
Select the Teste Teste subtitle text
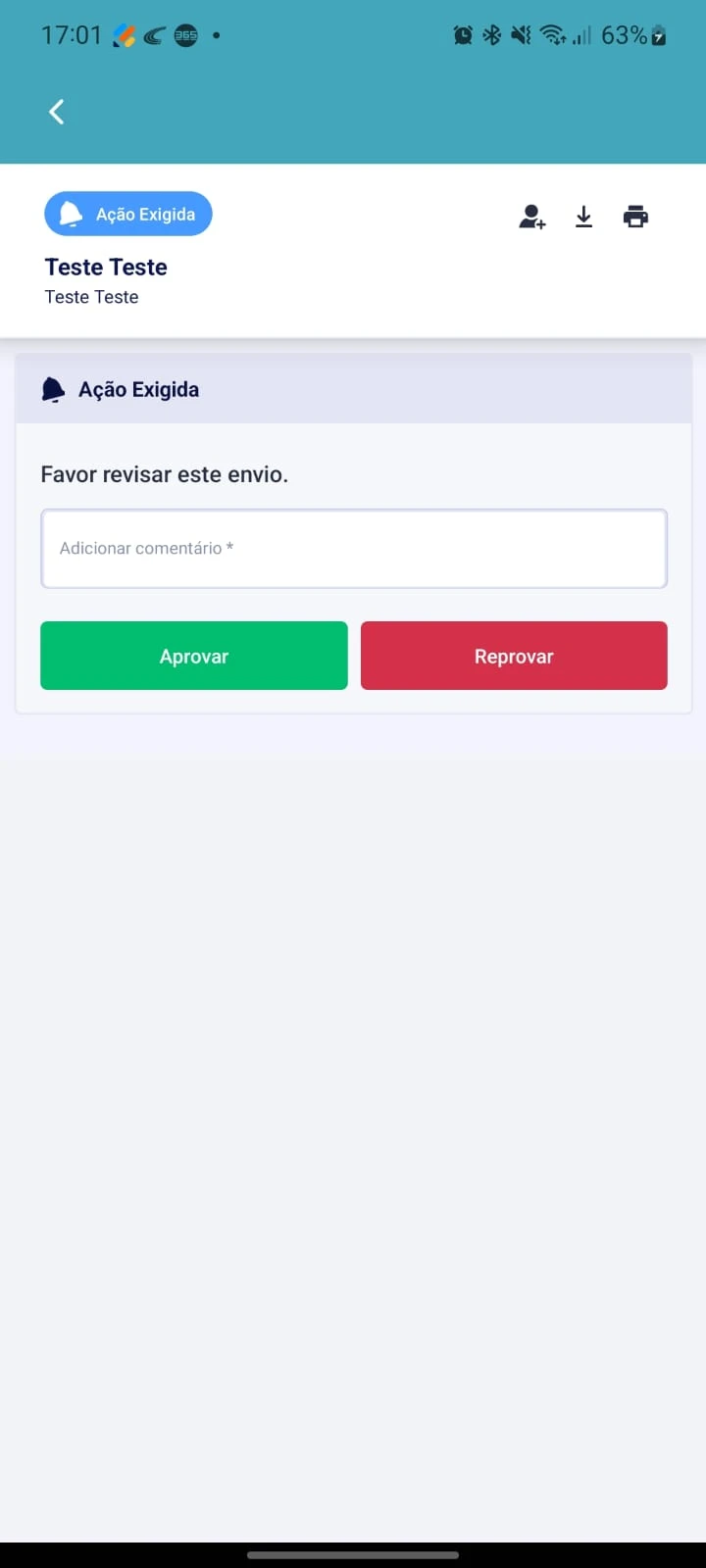pyautogui.click(x=91, y=297)
